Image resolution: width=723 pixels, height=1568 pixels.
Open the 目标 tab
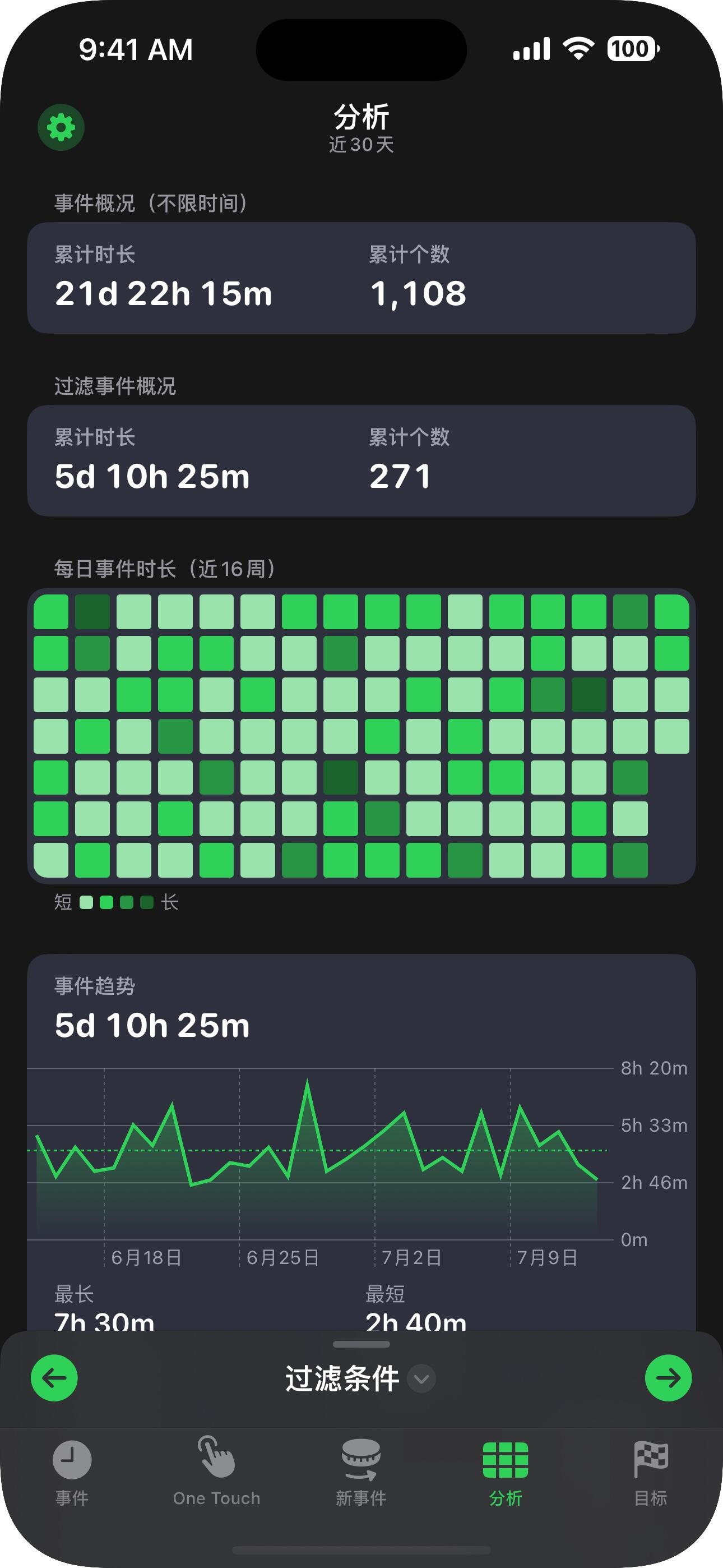(650, 1471)
